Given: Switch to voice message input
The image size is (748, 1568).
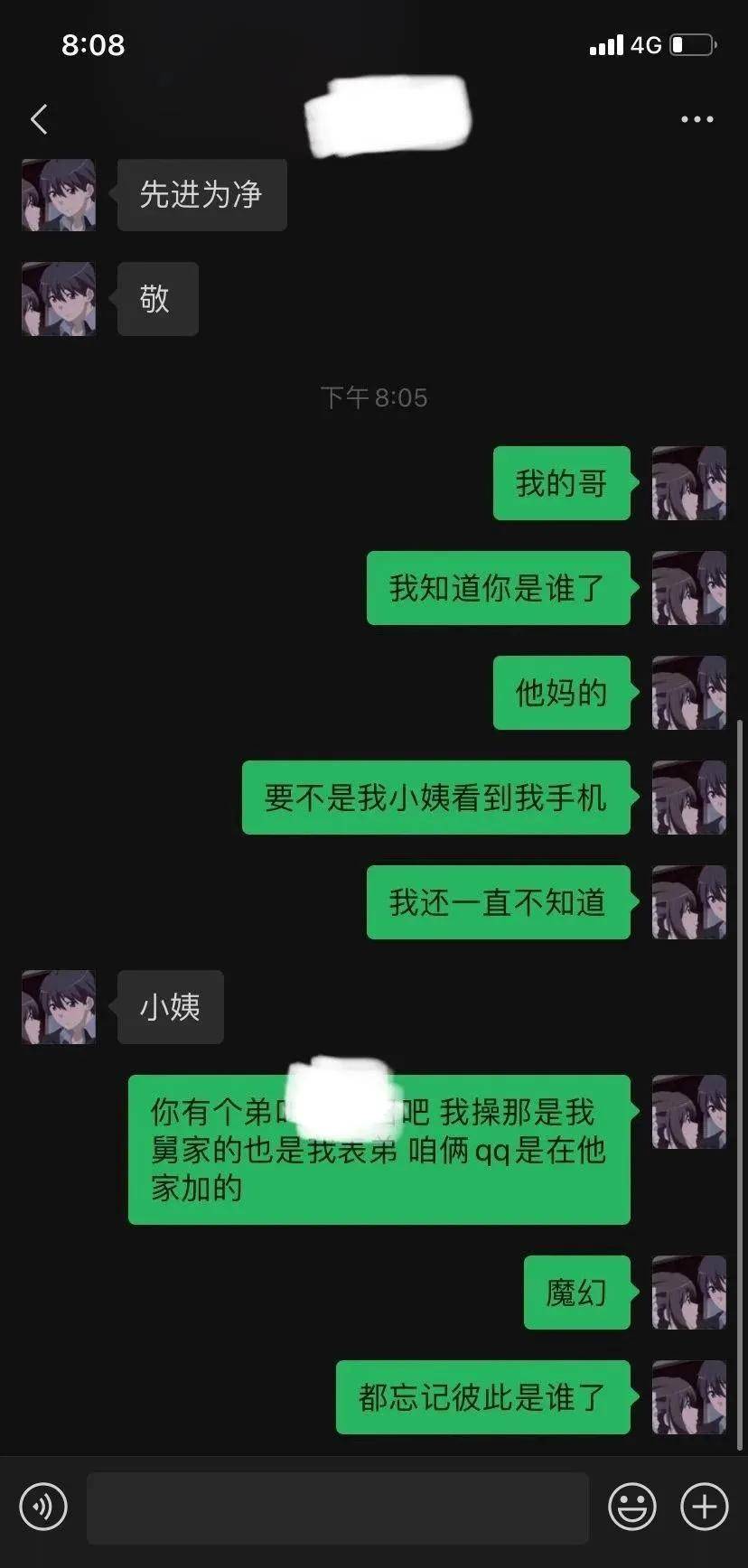Looking at the screenshot, I should point(43,1507).
